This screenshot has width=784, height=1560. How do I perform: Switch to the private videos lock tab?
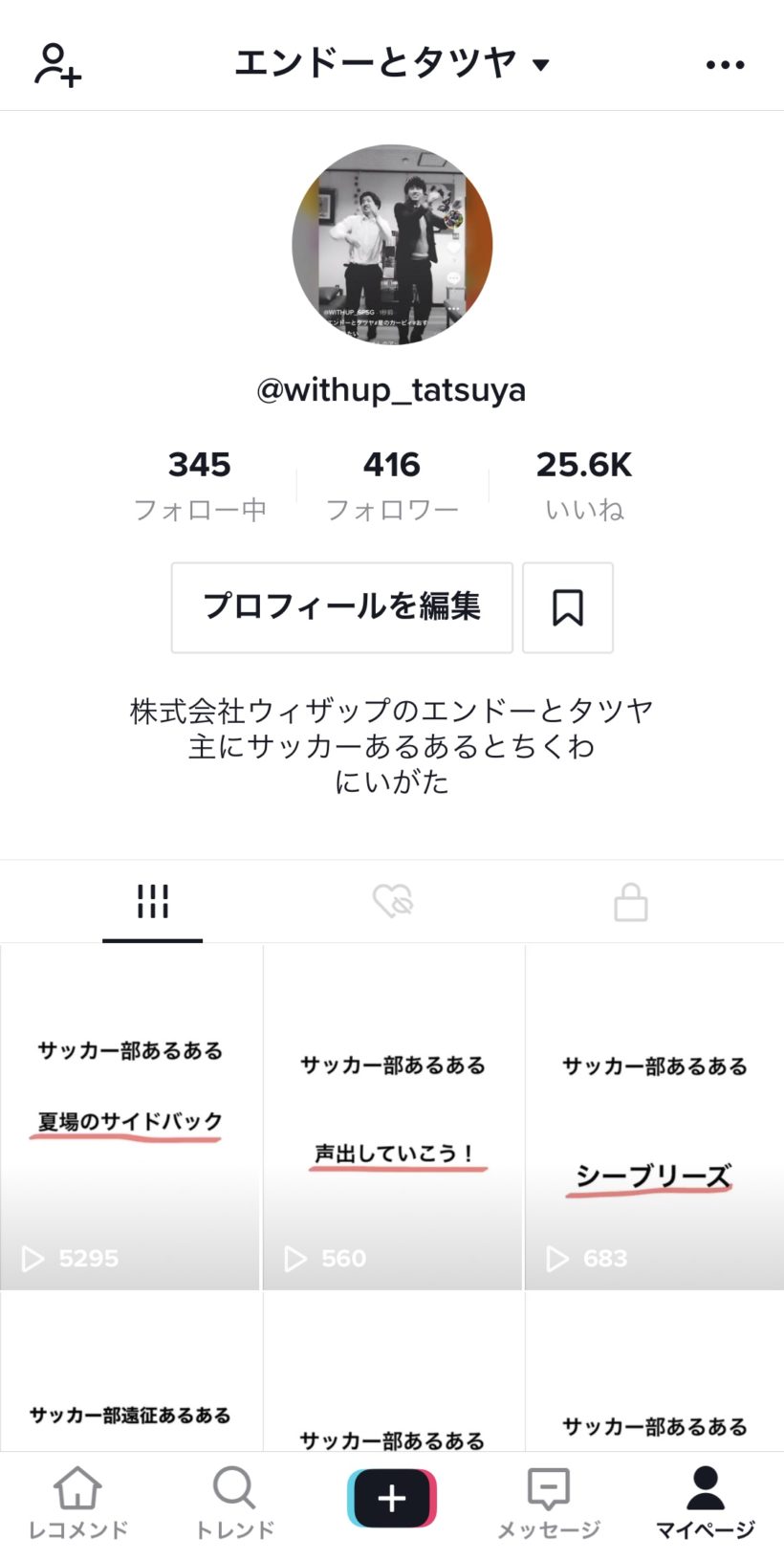[x=631, y=901]
